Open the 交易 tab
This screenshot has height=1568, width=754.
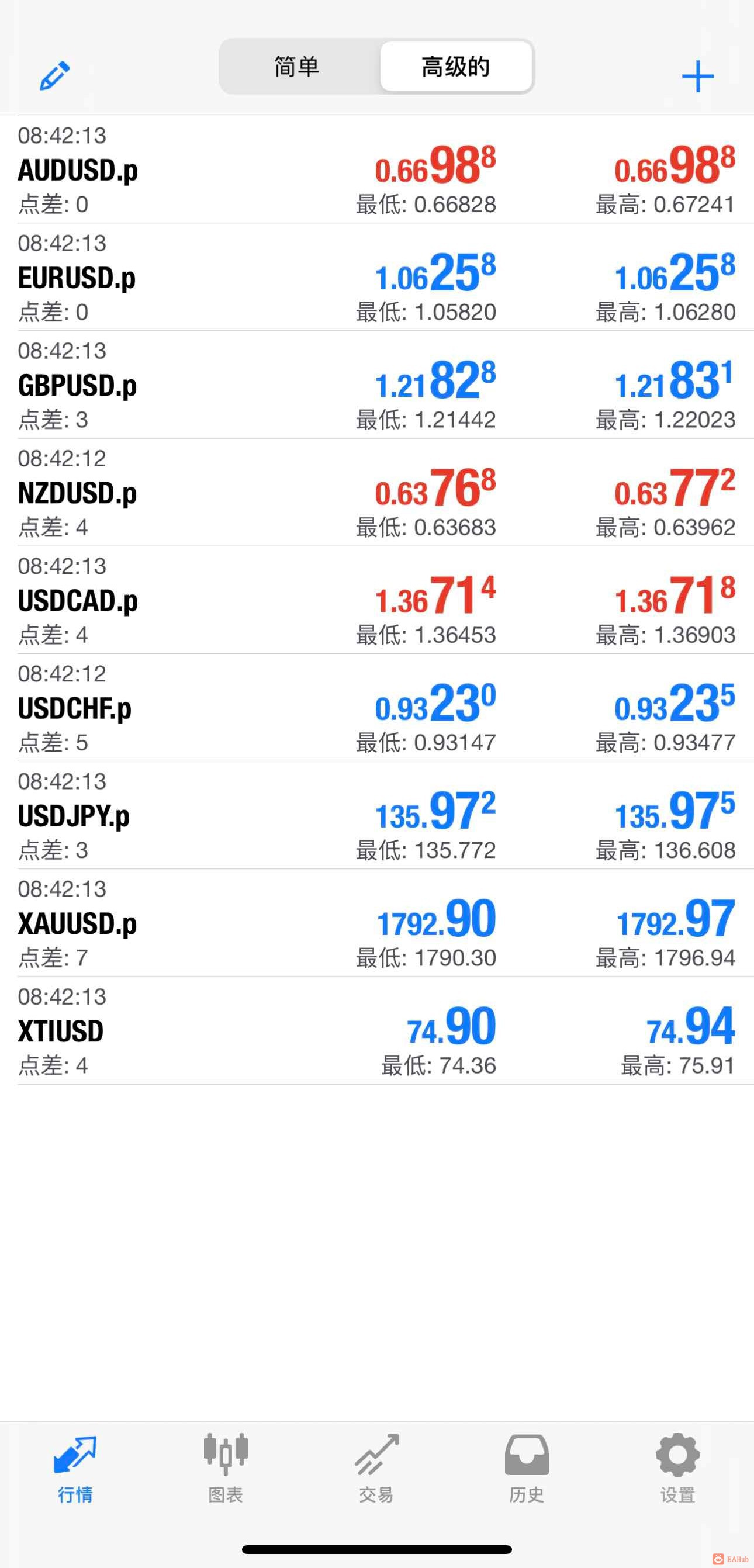(x=376, y=1468)
